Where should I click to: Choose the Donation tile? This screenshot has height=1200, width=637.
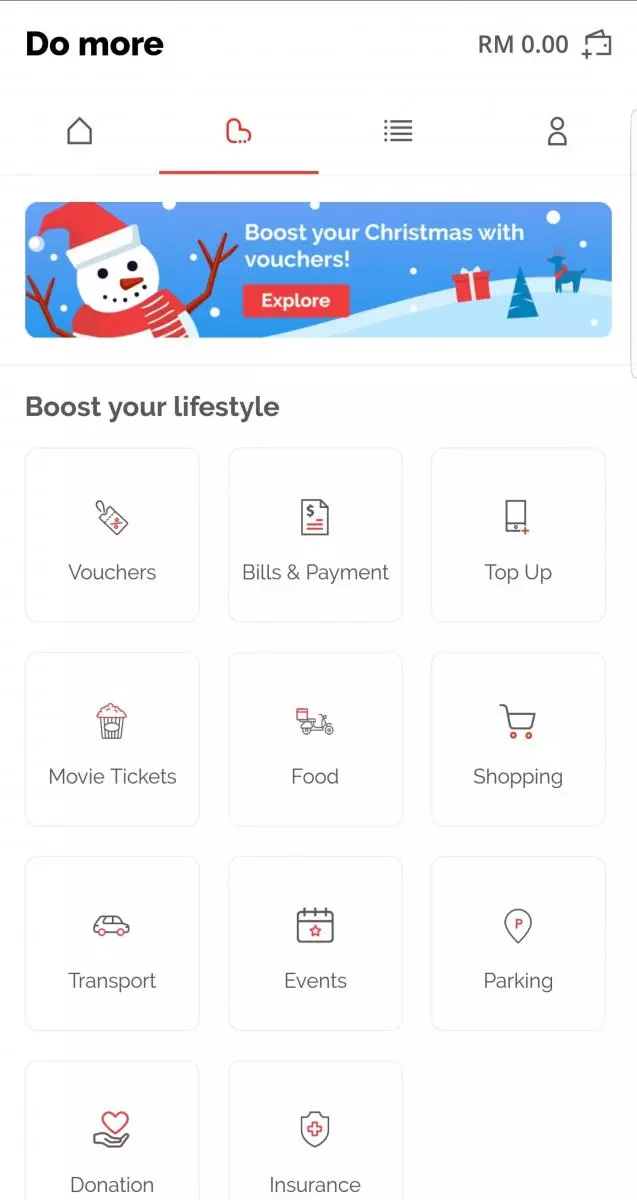[x=112, y=1140]
